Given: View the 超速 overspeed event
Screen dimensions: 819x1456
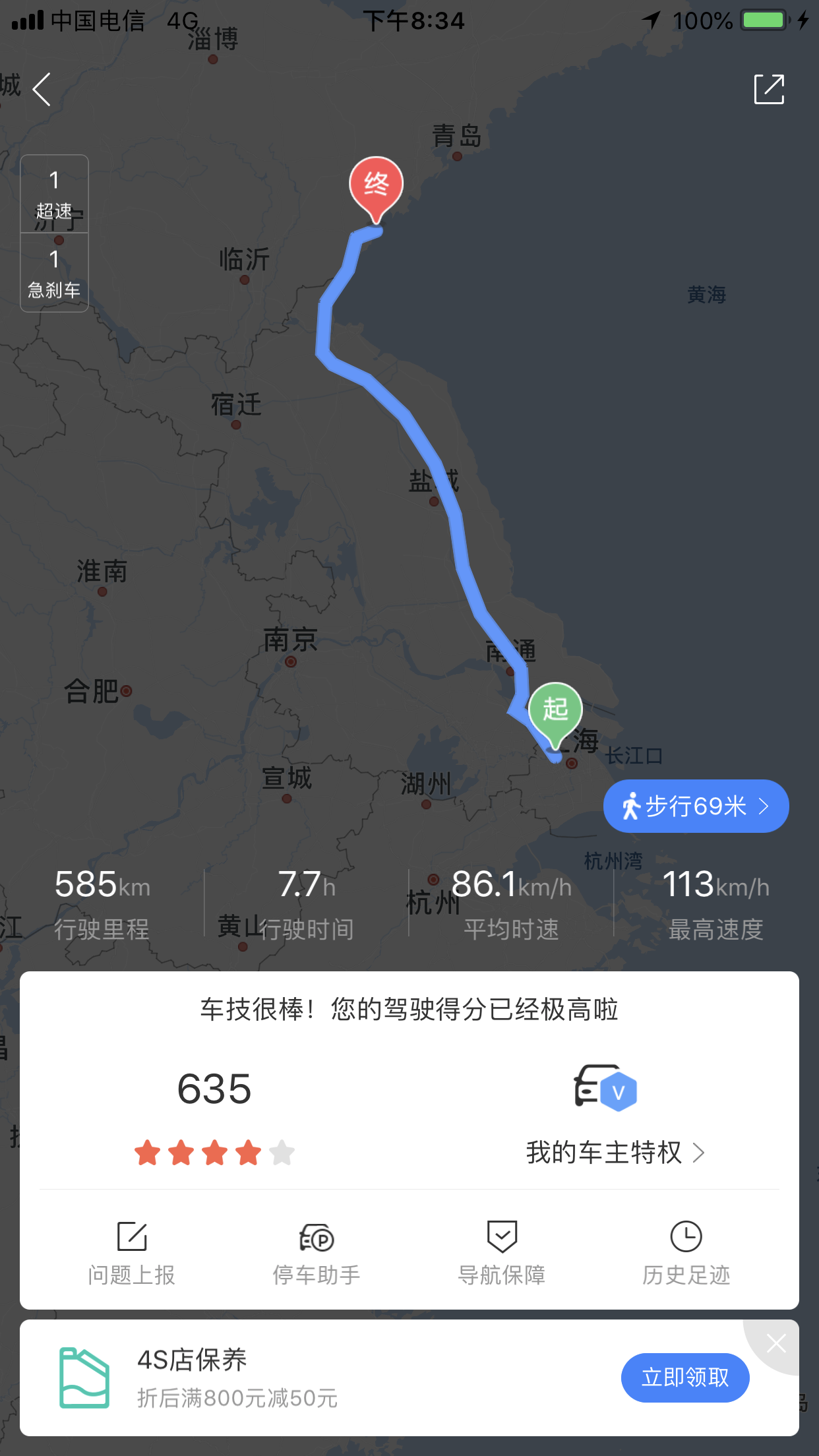Looking at the screenshot, I should 54,194.
